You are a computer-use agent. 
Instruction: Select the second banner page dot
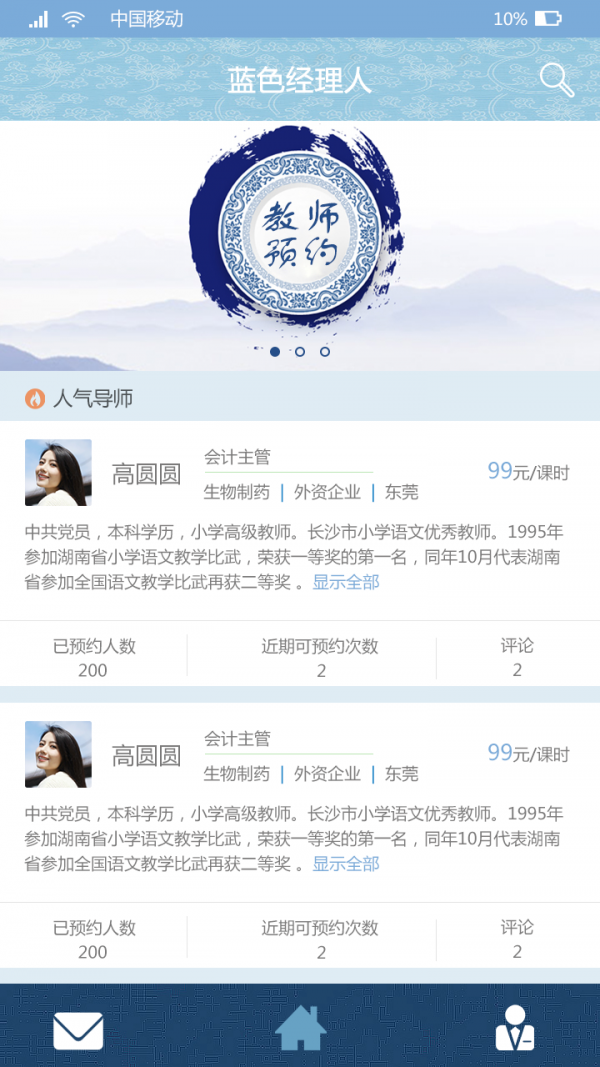click(300, 352)
